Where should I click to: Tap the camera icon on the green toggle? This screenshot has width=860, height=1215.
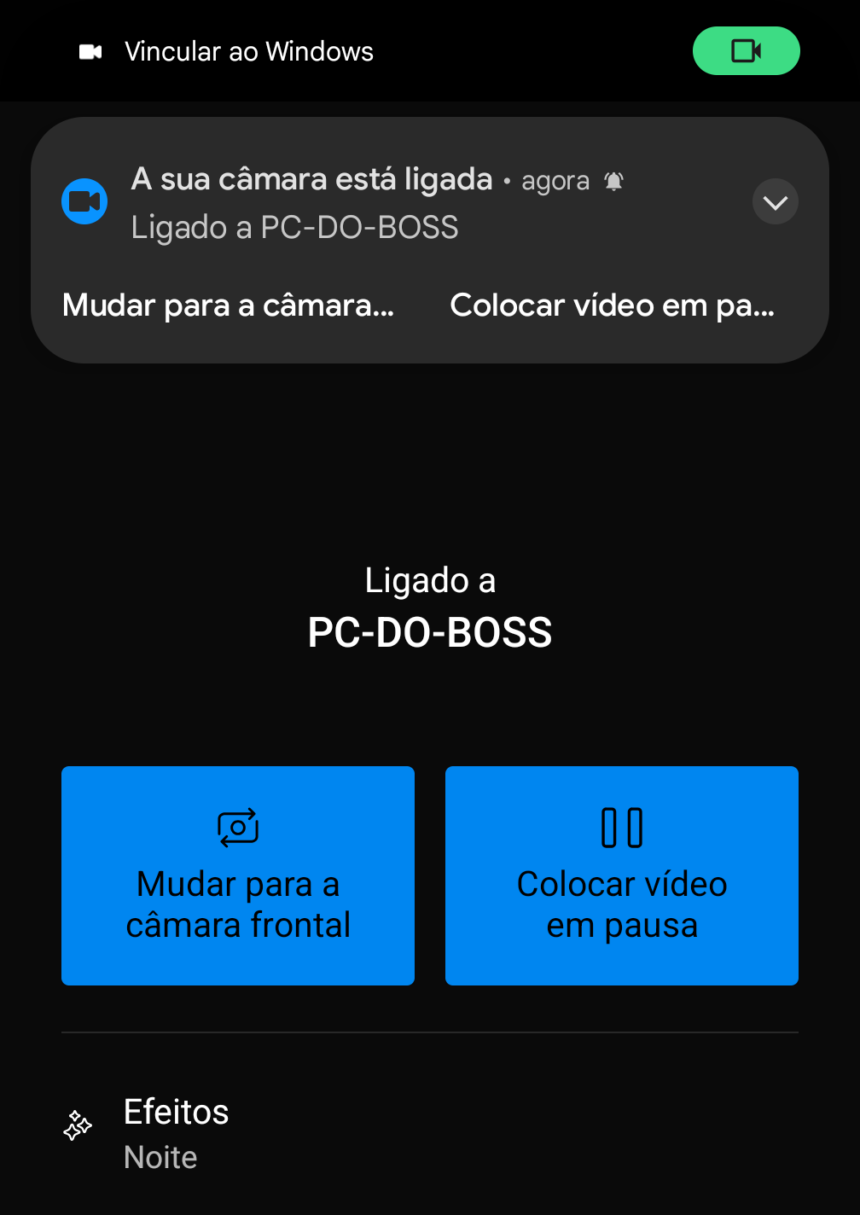pos(746,51)
